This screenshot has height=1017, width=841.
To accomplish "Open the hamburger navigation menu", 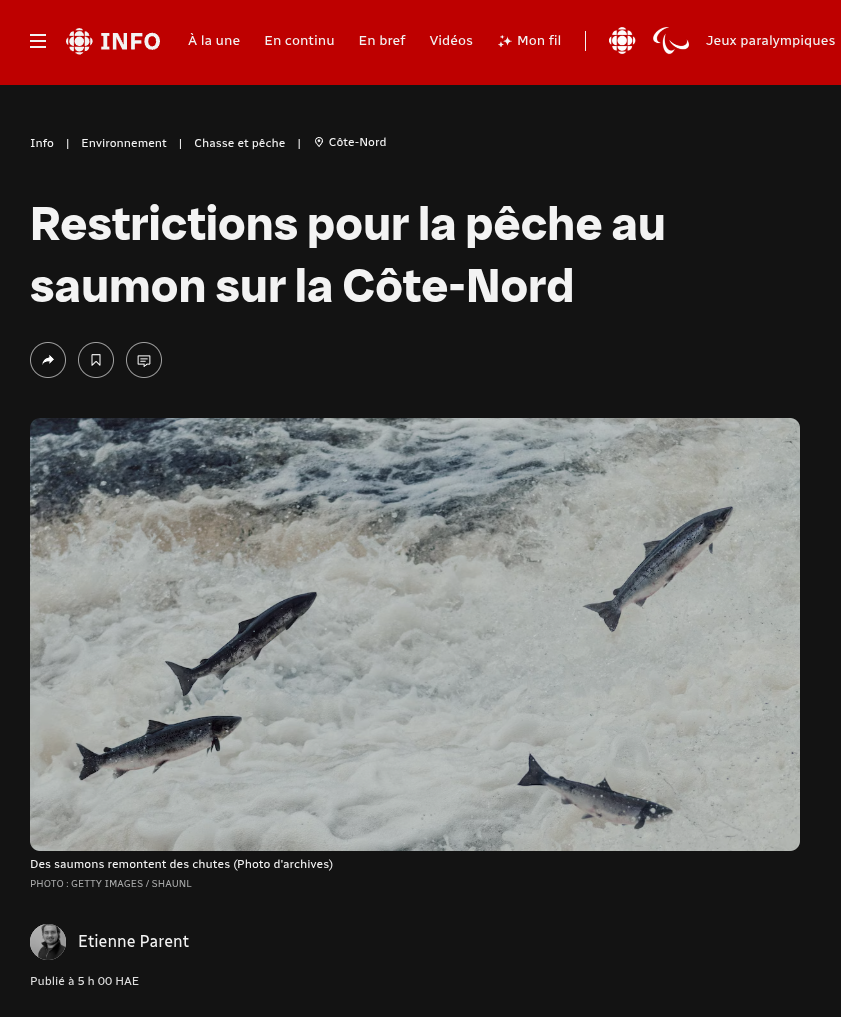I will click(x=38, y=41).
